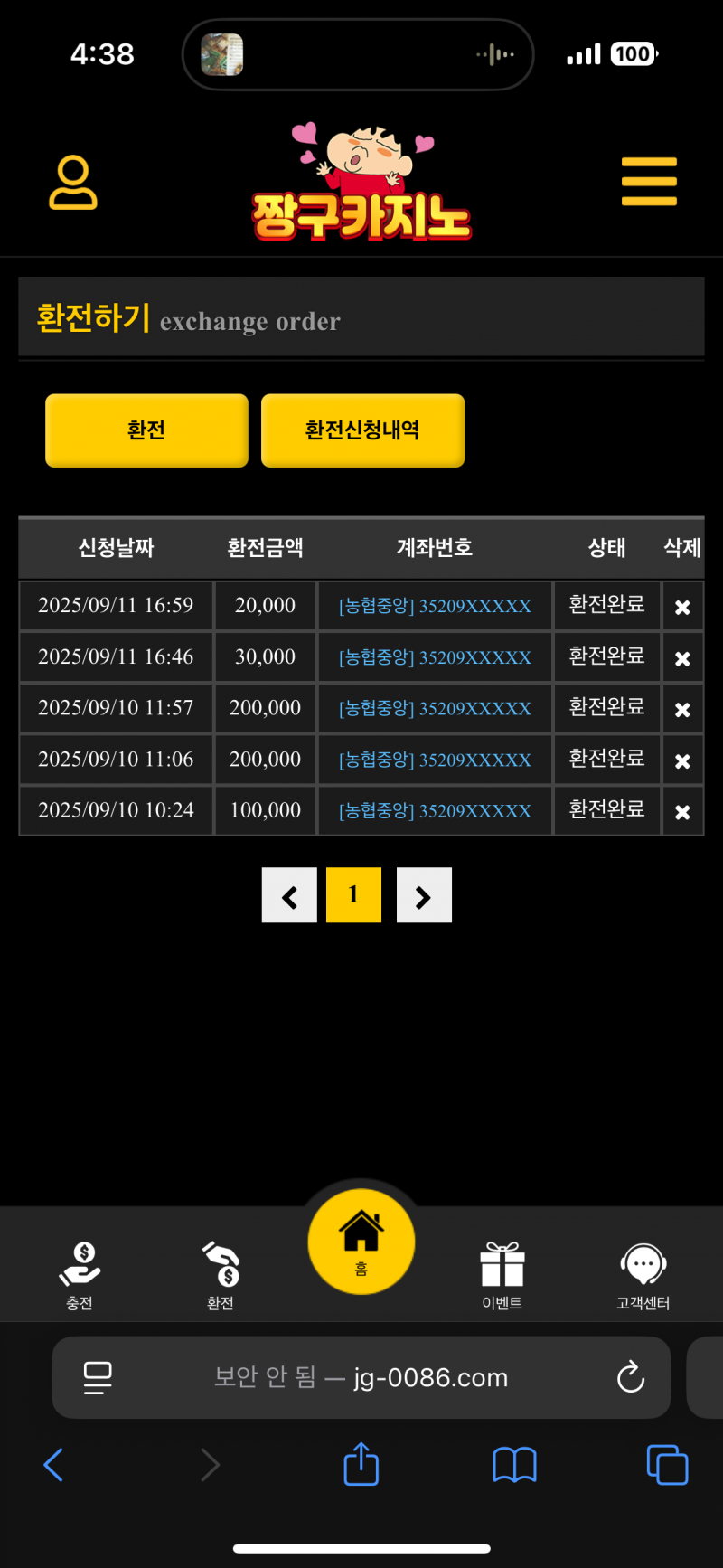
Task: Reload the page using Safari refresh icon
Action: (x=630, y=1377)
